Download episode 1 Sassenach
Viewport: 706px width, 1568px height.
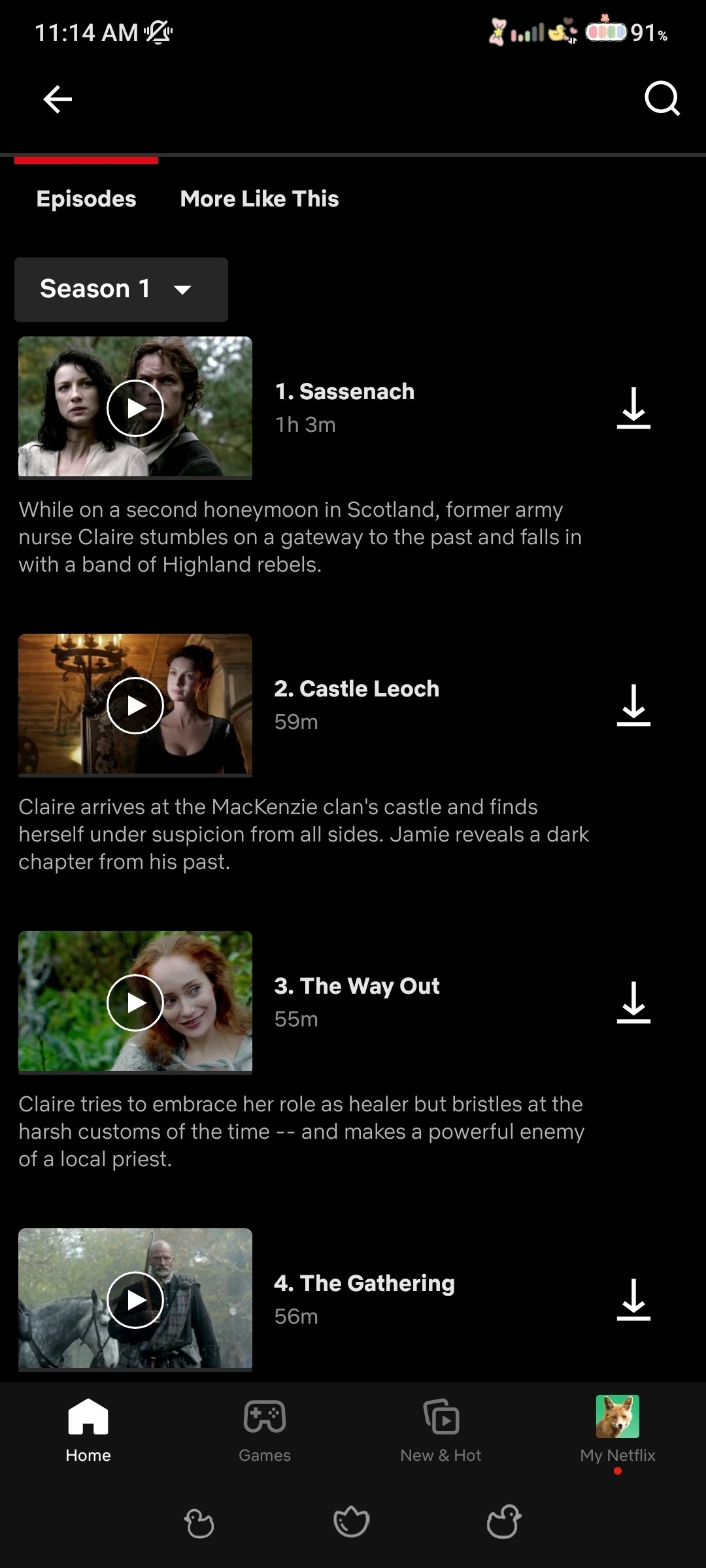point(633,408)
